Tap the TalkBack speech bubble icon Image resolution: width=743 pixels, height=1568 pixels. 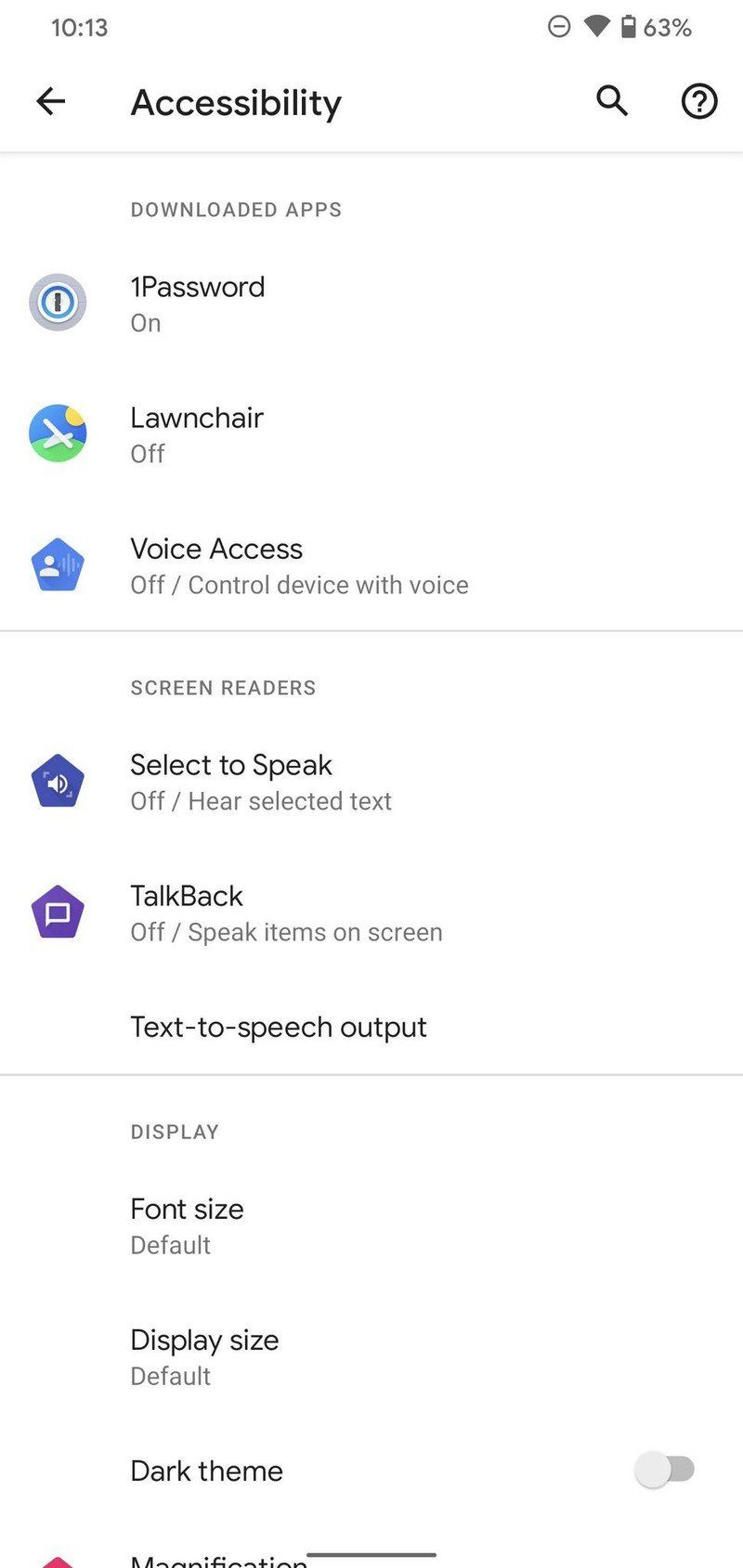58,913
